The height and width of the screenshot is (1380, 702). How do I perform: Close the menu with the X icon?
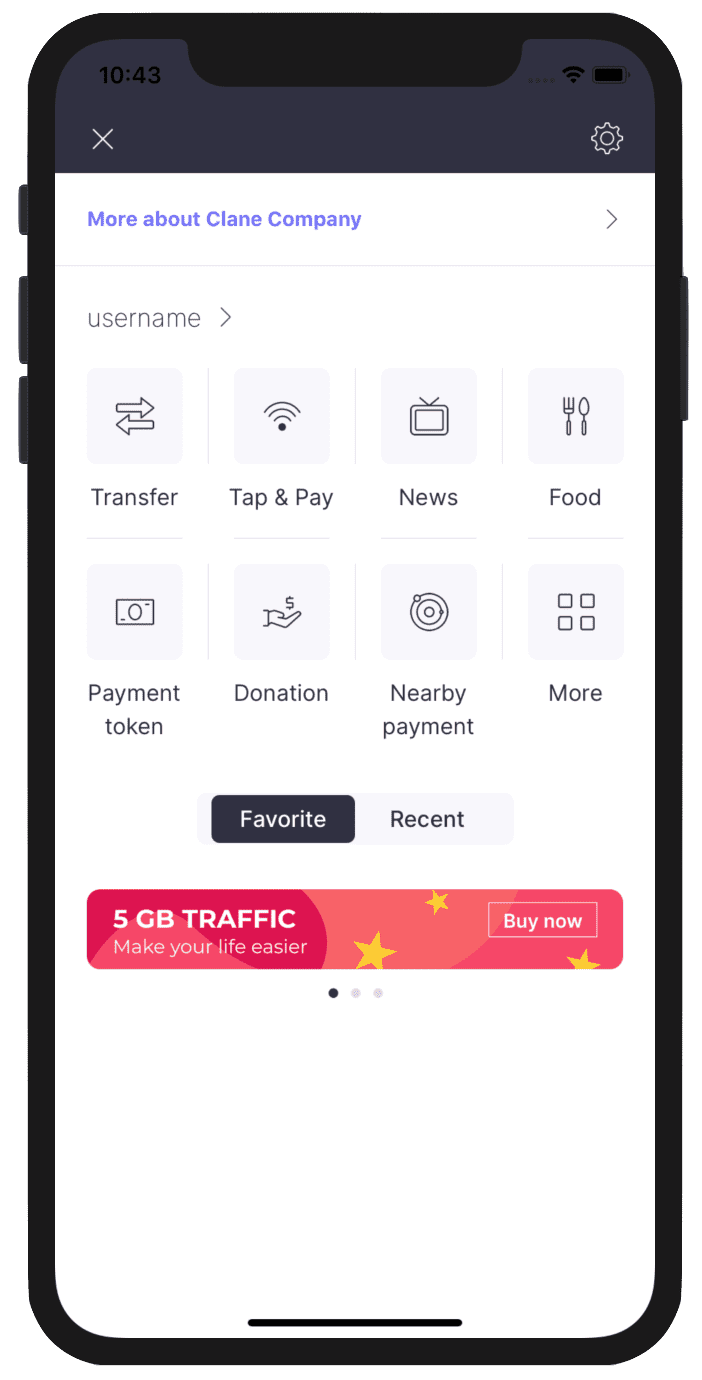pos(103,139)
